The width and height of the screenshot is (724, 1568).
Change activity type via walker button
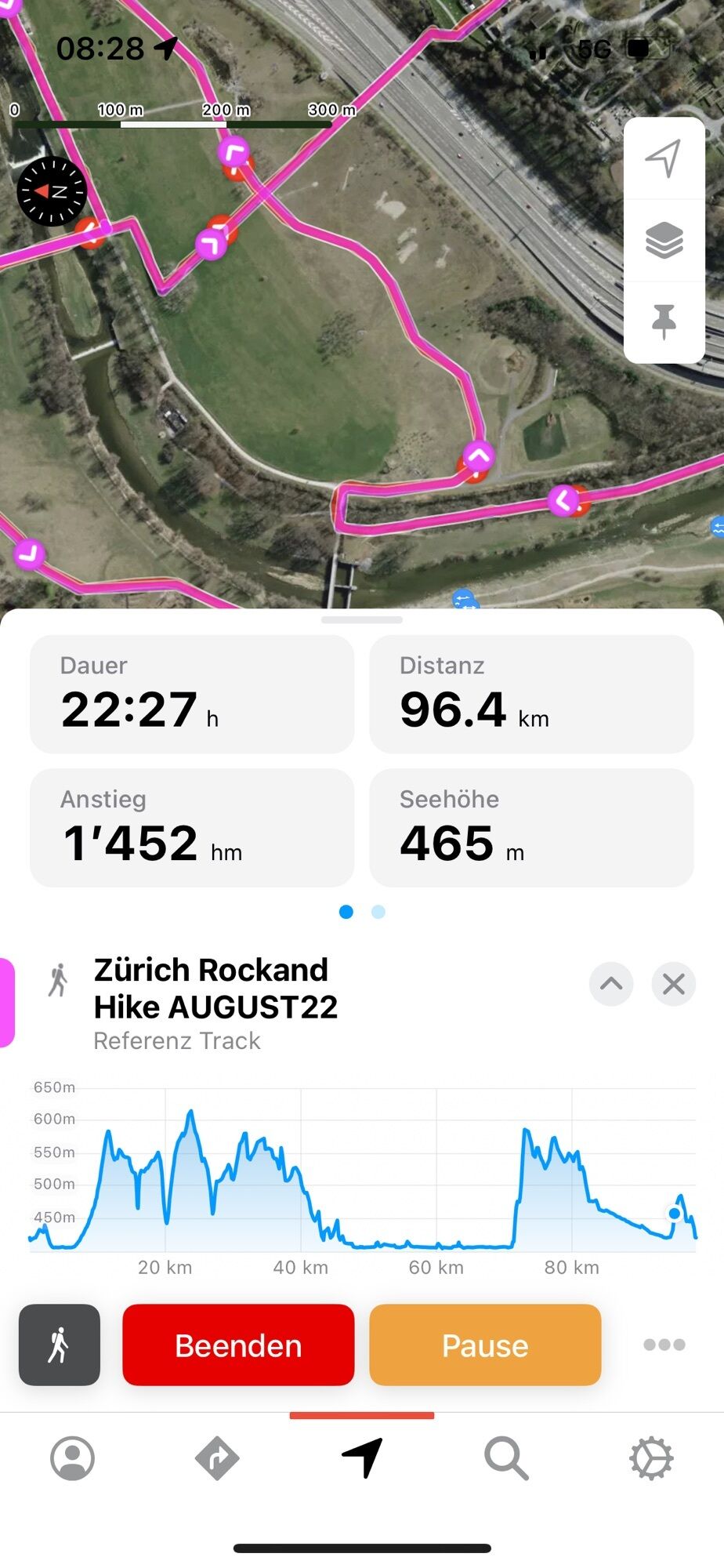tap(60, 1345)
